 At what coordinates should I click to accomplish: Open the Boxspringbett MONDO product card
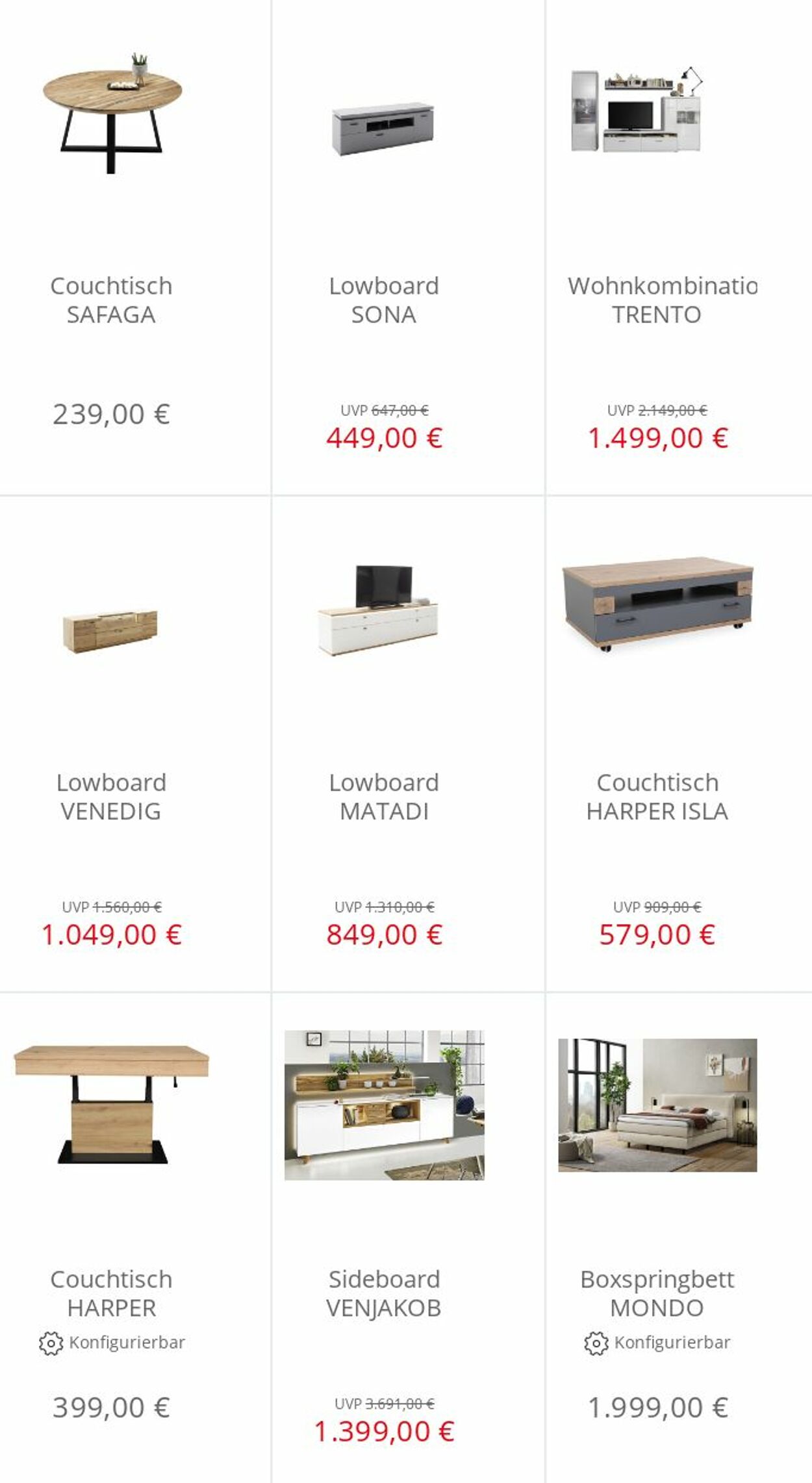coord(679,1238)
